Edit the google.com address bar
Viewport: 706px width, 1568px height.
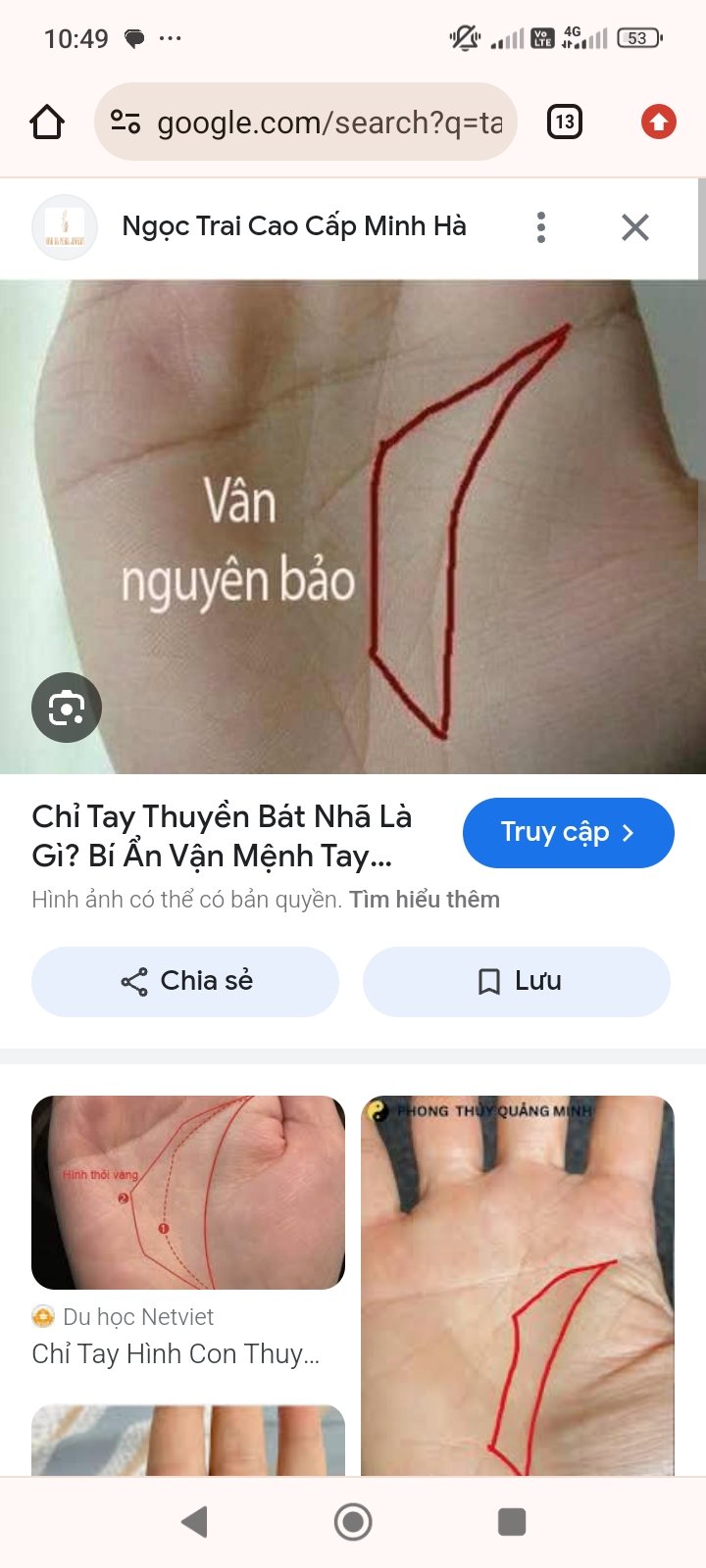point(314,122)
